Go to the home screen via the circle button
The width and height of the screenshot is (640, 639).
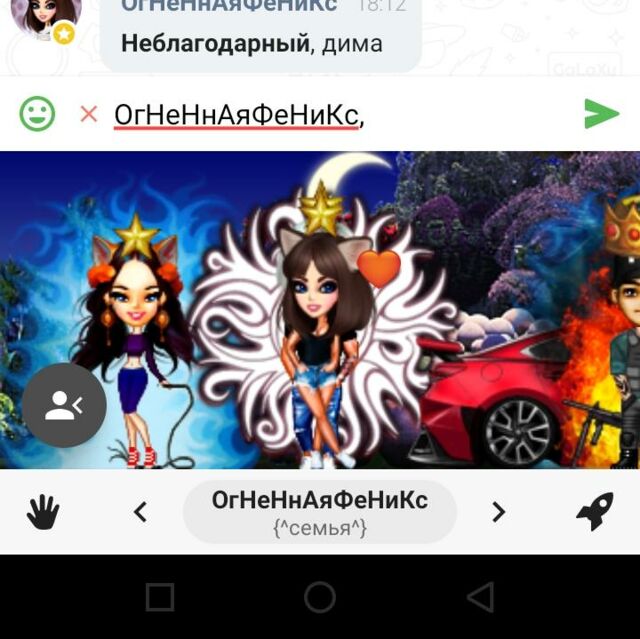click(x=319, y=597)
